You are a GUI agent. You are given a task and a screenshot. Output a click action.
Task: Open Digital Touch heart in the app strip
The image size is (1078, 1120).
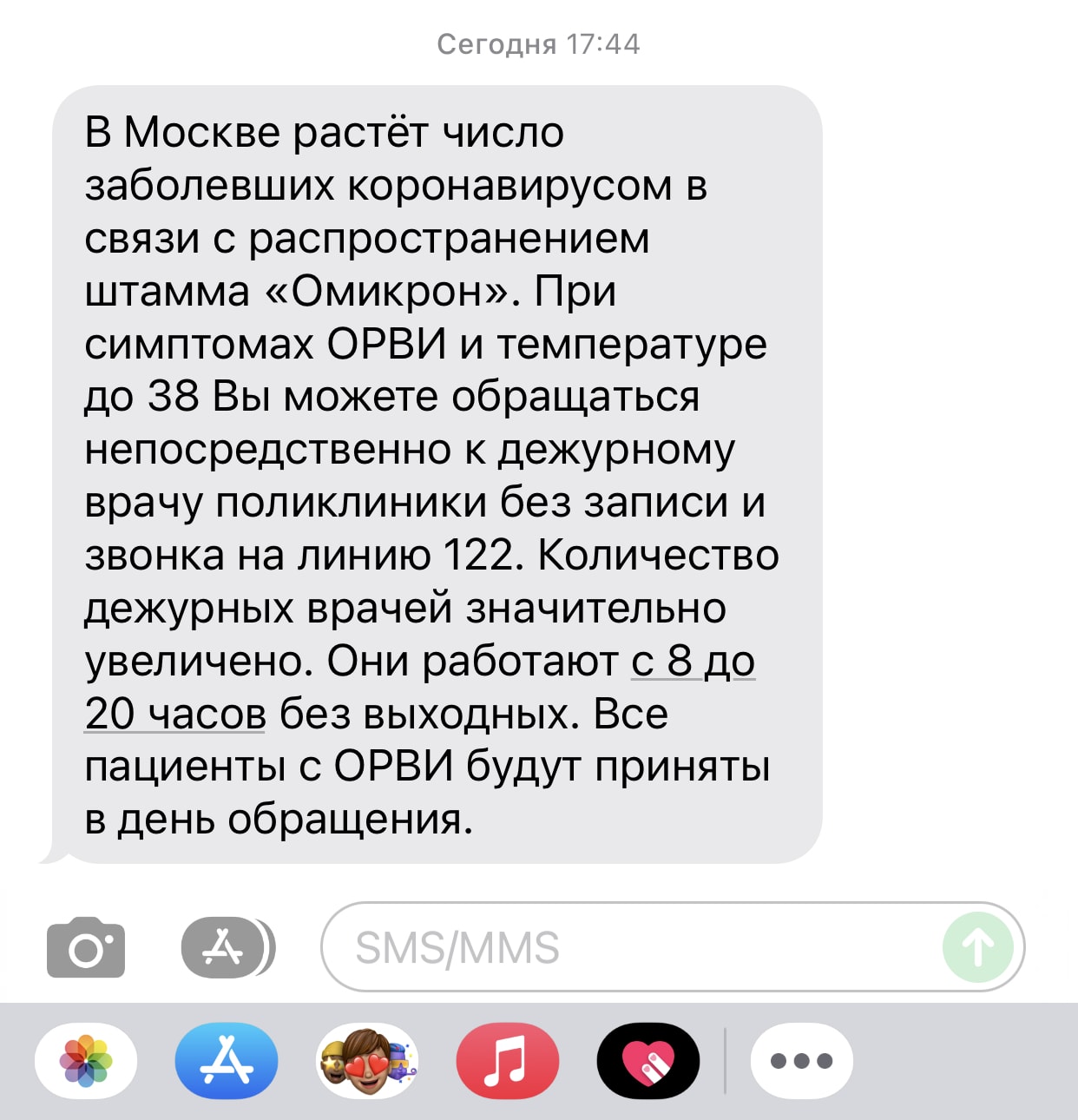click(648, 1061)
